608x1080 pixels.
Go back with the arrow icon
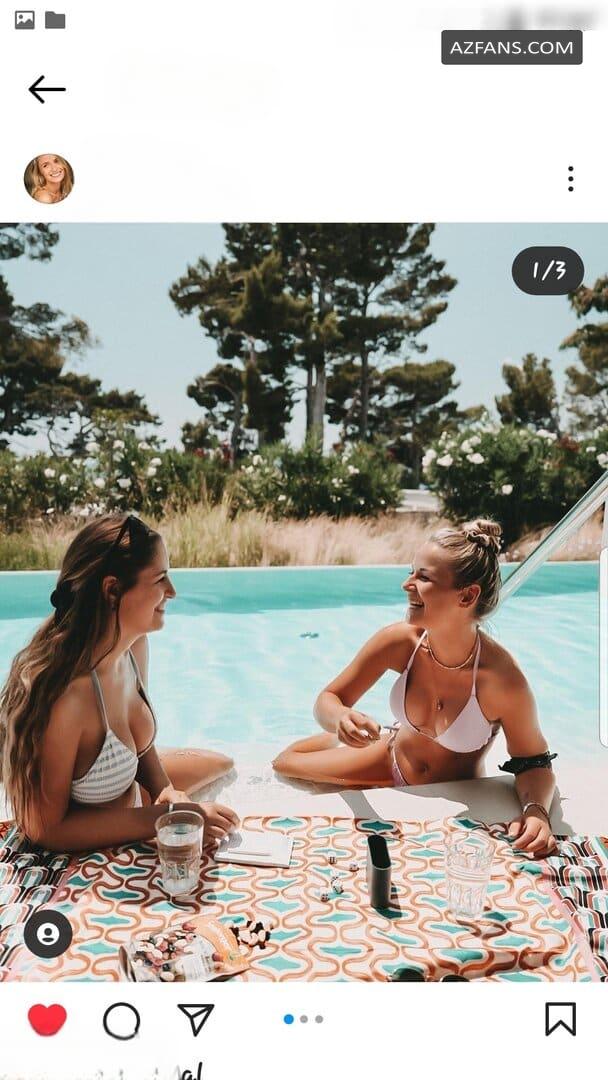(x=47, y=90)
